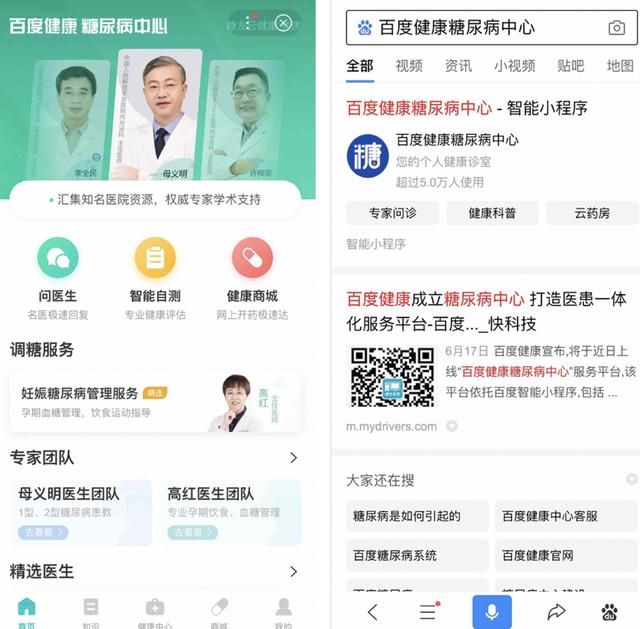Tap the search box with 百度健康糖尿病中心
The image size is (640, 629).
point(480,28)
